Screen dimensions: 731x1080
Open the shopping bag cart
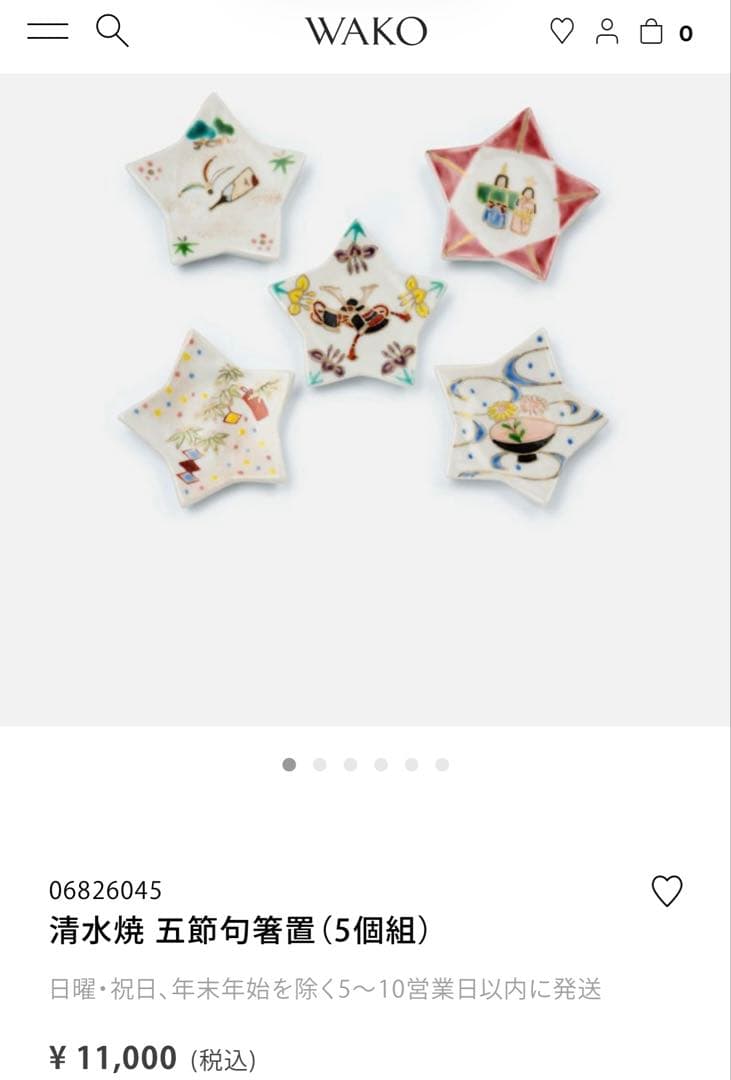tap(652, 32)
